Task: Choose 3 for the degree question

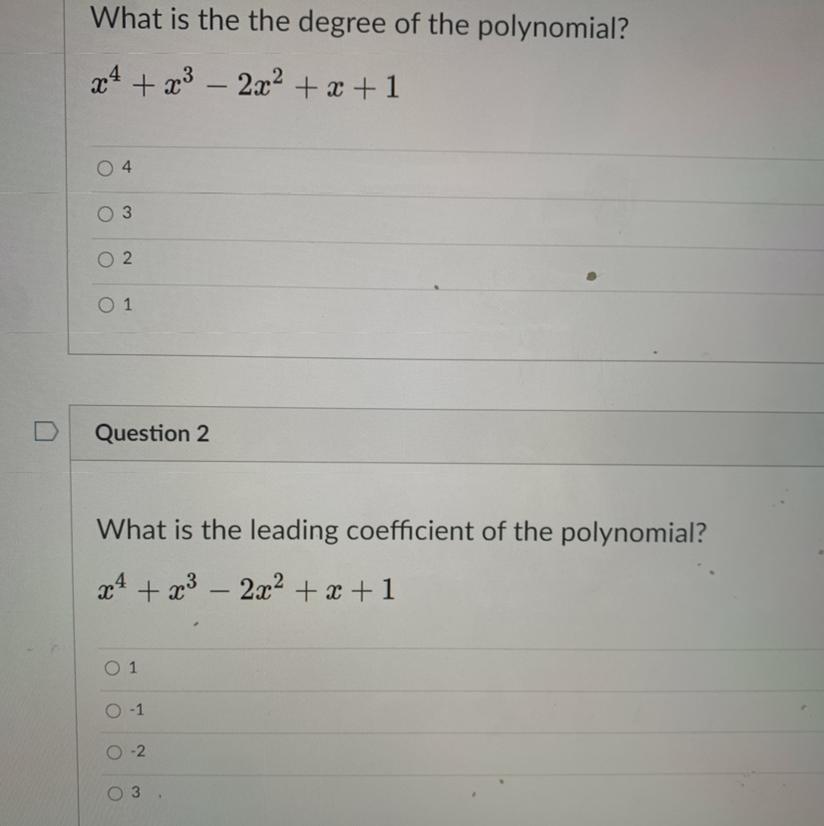Action: tap(104, 213)
